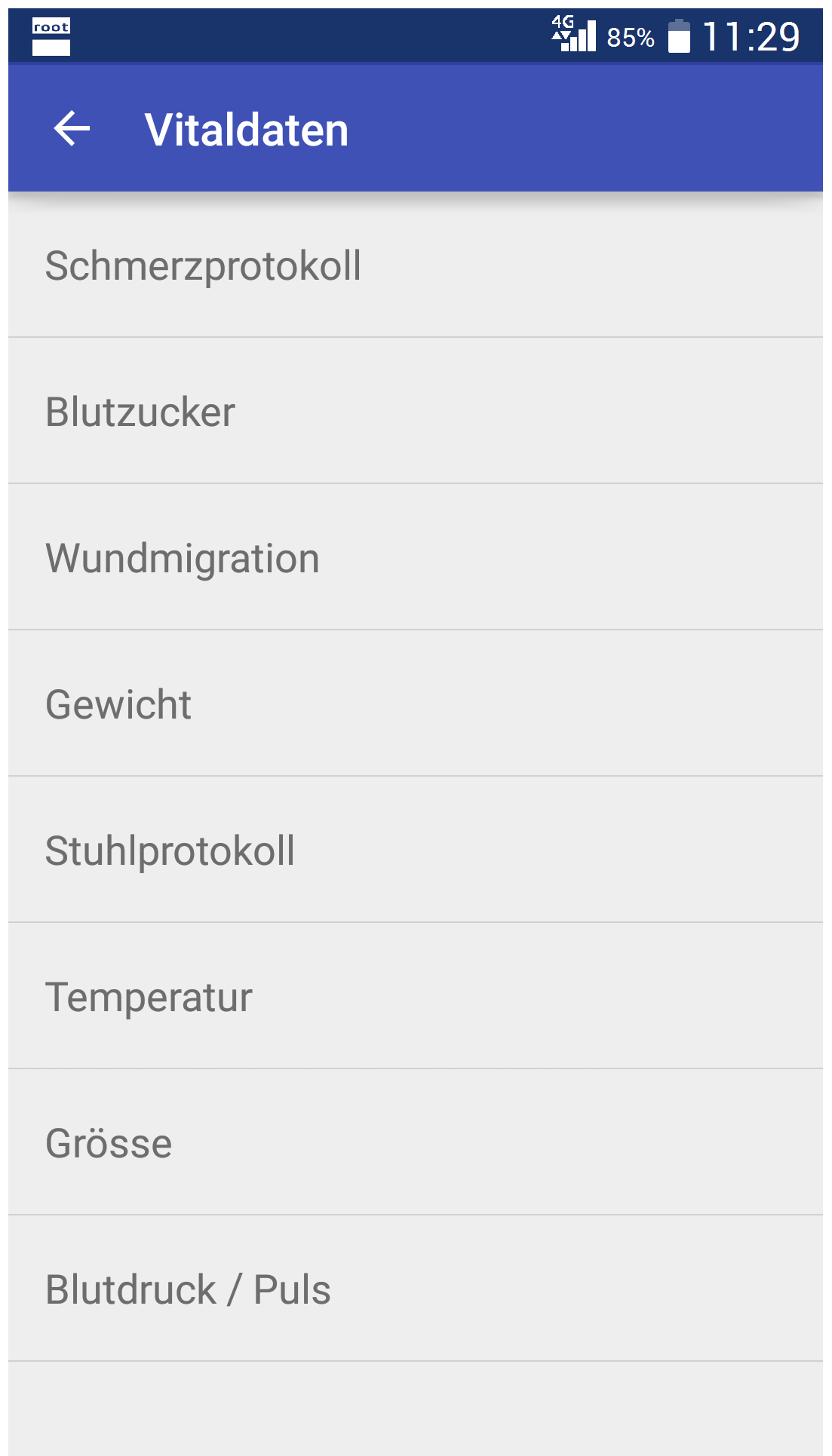Select Blutdruck / Puls

pyautogui.click(x=416, y=1289)
